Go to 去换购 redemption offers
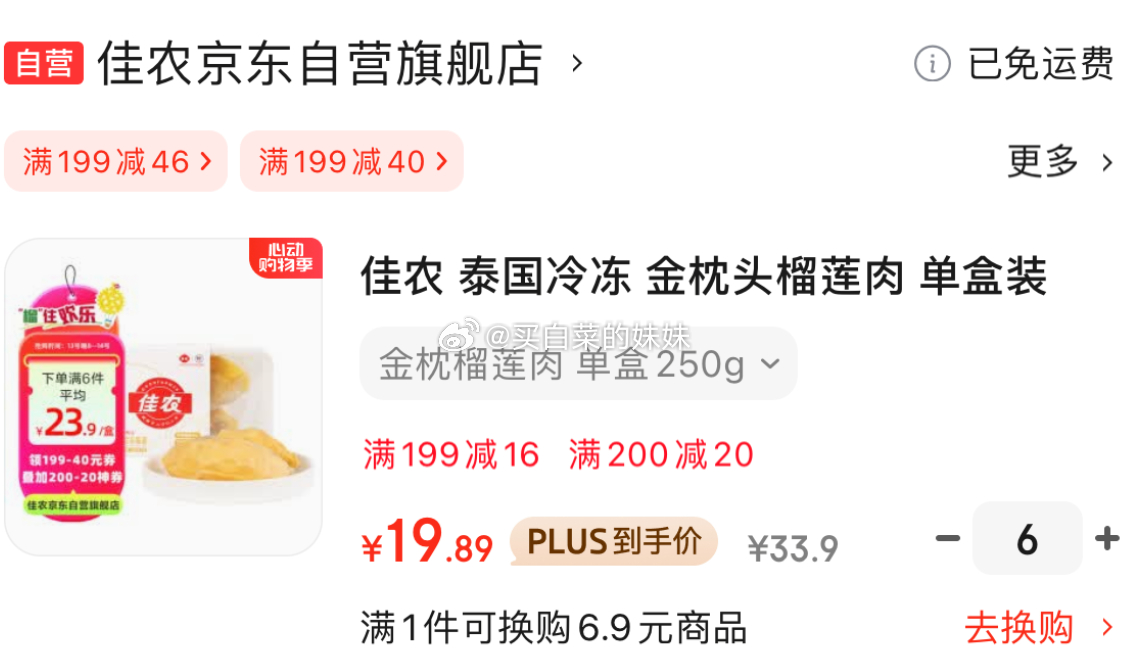Image resolution: width=1131 pixels, height=670 pixels. click(1038, 628)
